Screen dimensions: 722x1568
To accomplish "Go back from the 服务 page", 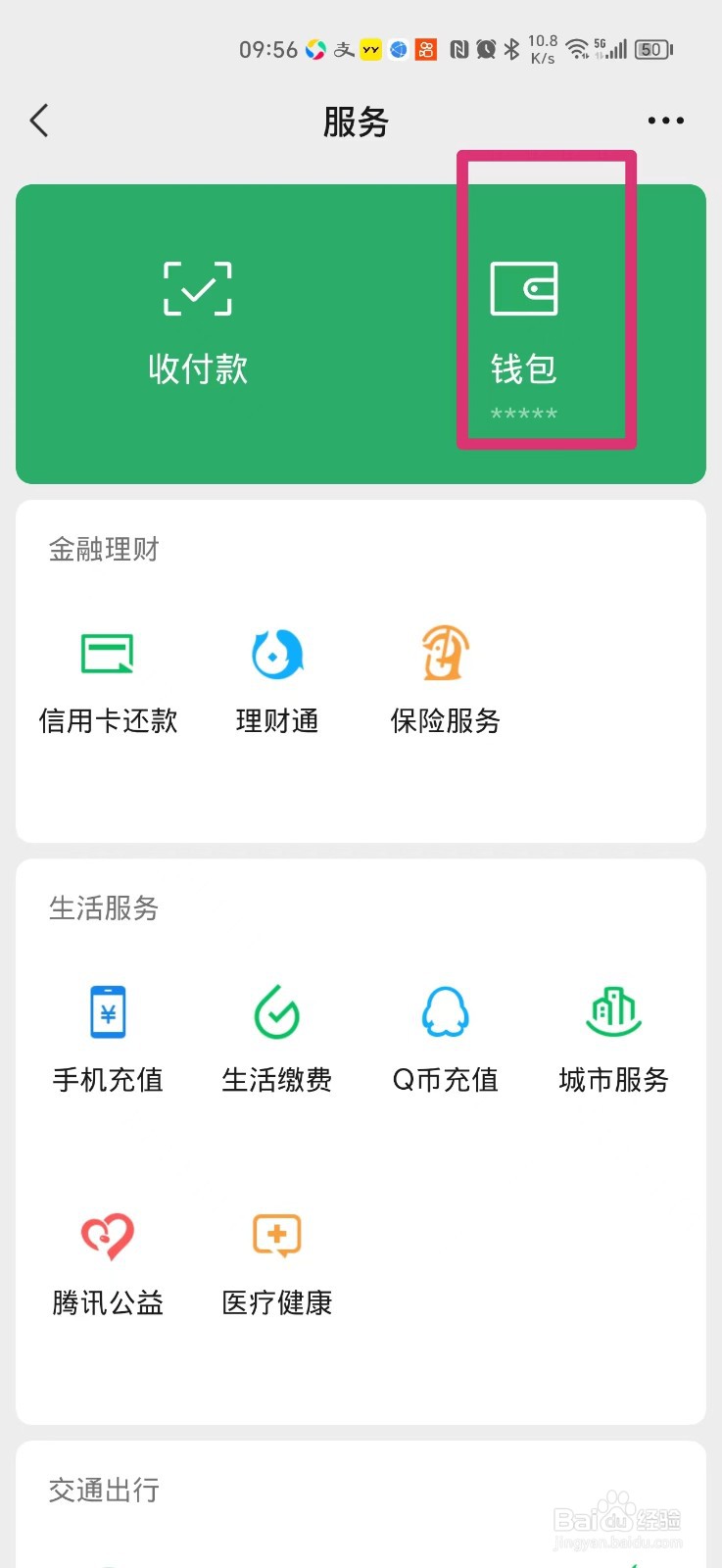I will [x=39, y=121].
